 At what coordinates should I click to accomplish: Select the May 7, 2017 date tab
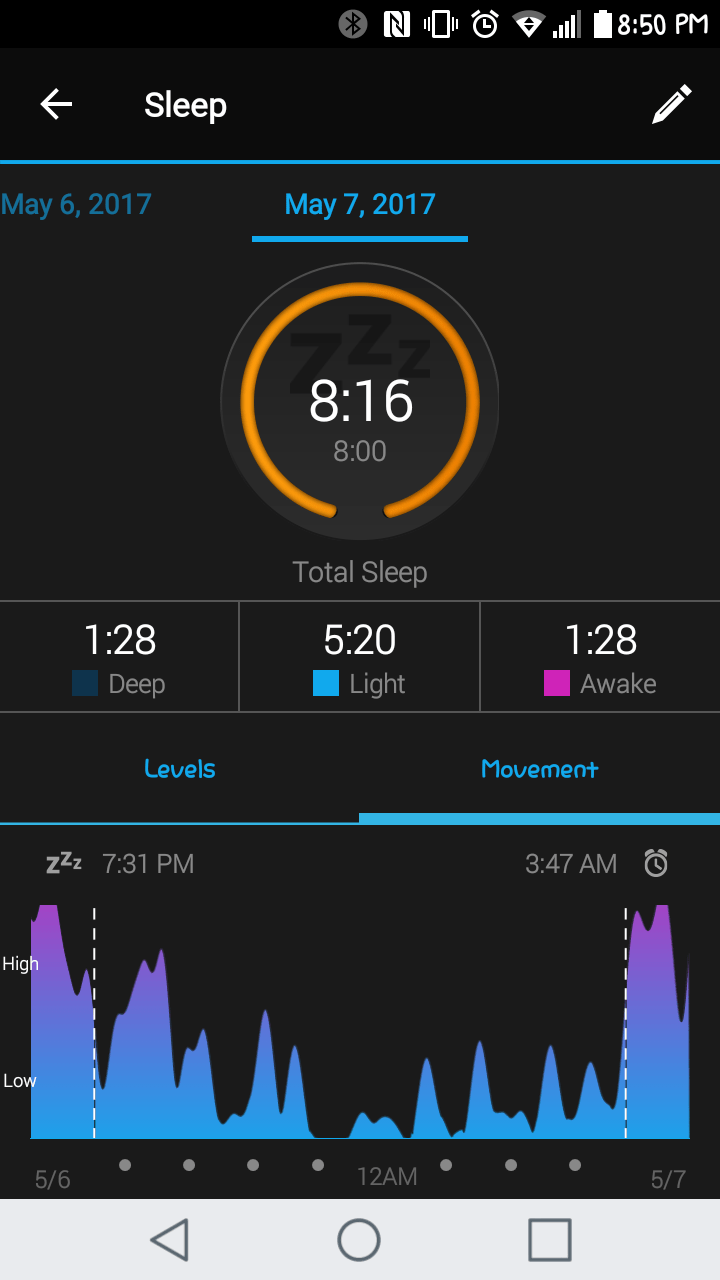click(360, 205)
